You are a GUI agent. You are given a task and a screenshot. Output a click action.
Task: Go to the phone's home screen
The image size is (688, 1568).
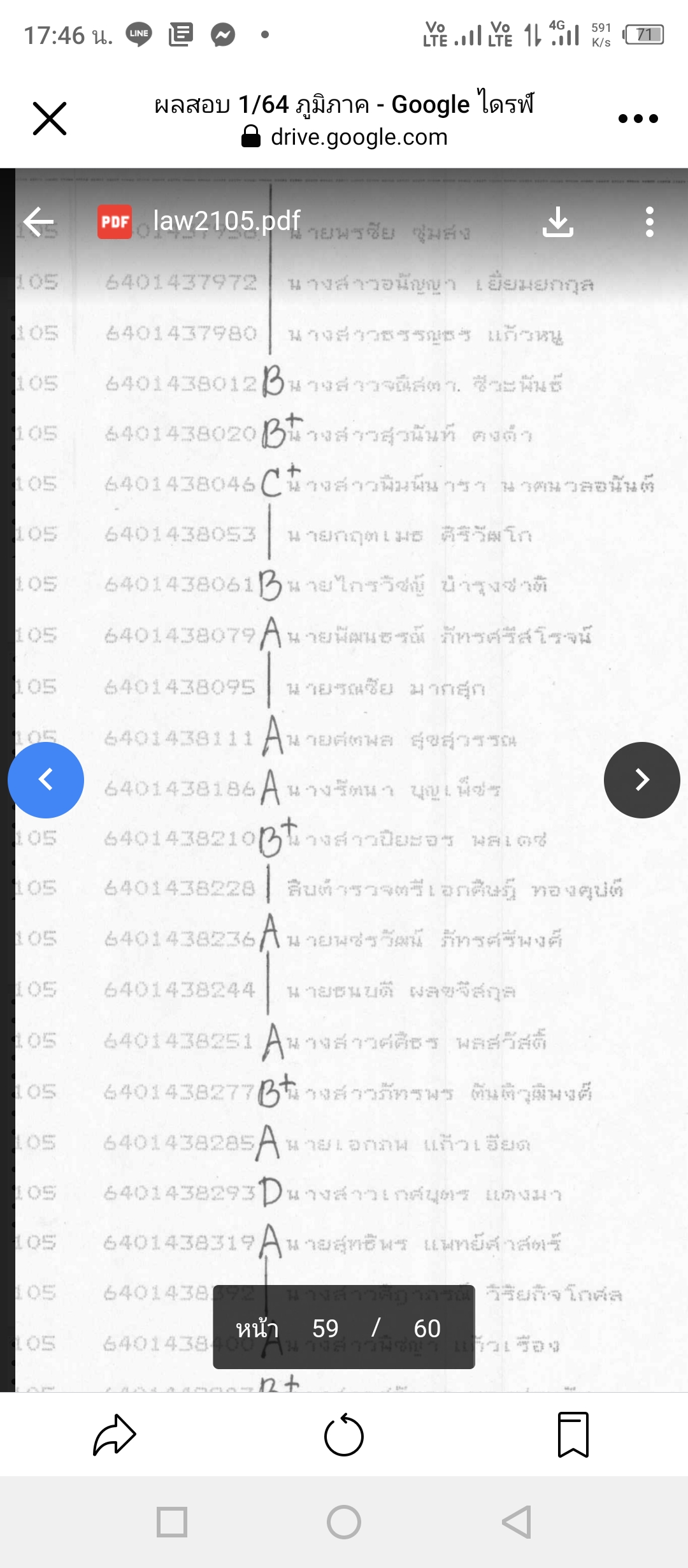pos(344,1522)
